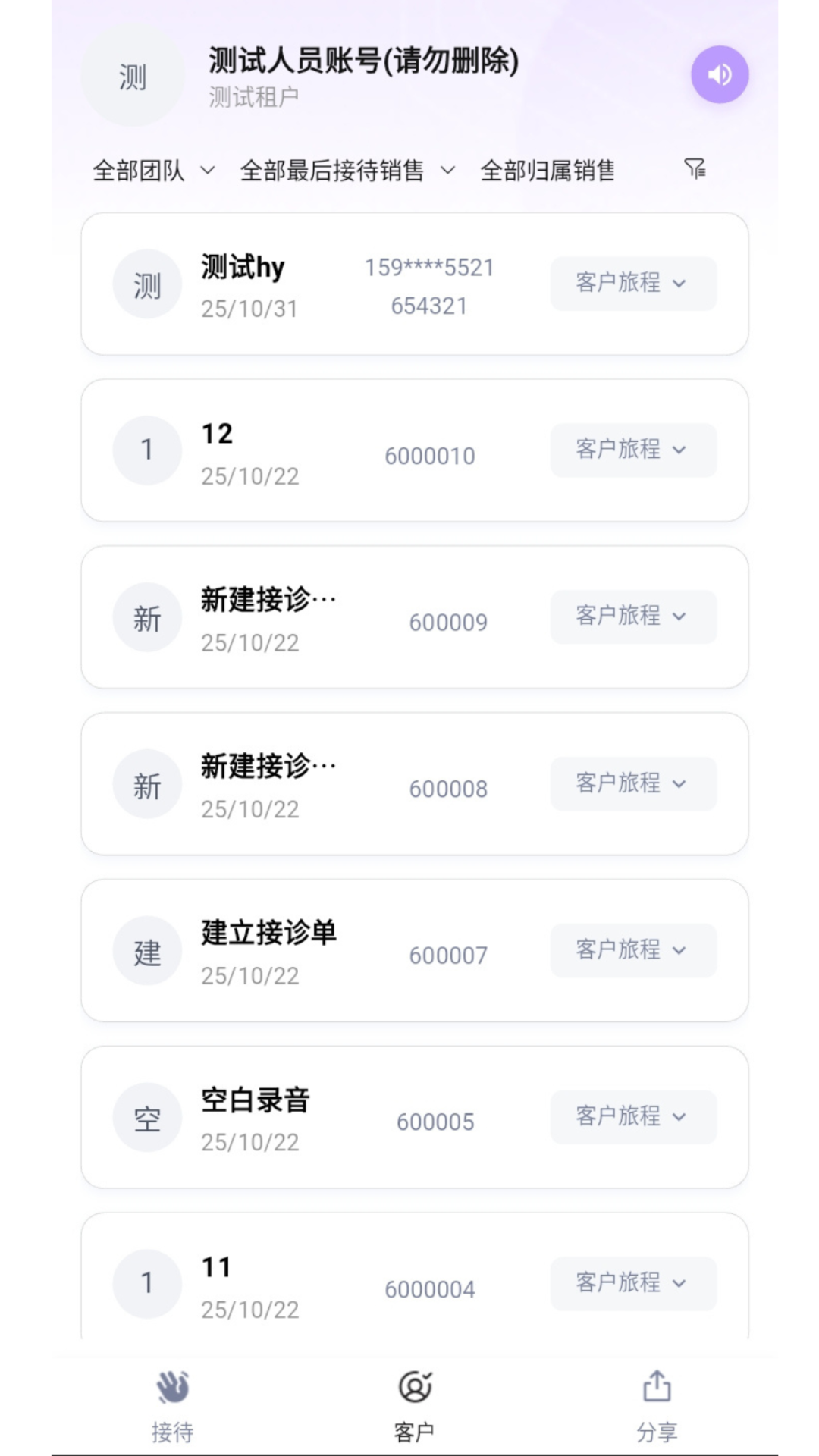Expand the 全部团队 dropdown
819x1456 pixels.
152,170
